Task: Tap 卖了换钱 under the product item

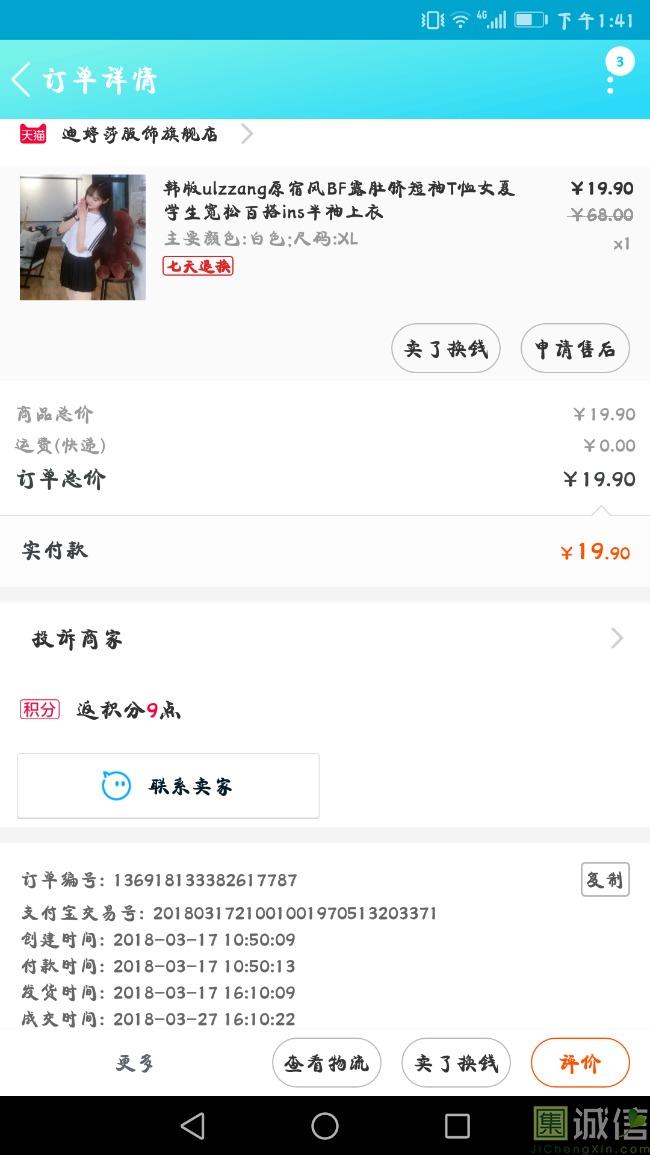Action: click(445, 349)
